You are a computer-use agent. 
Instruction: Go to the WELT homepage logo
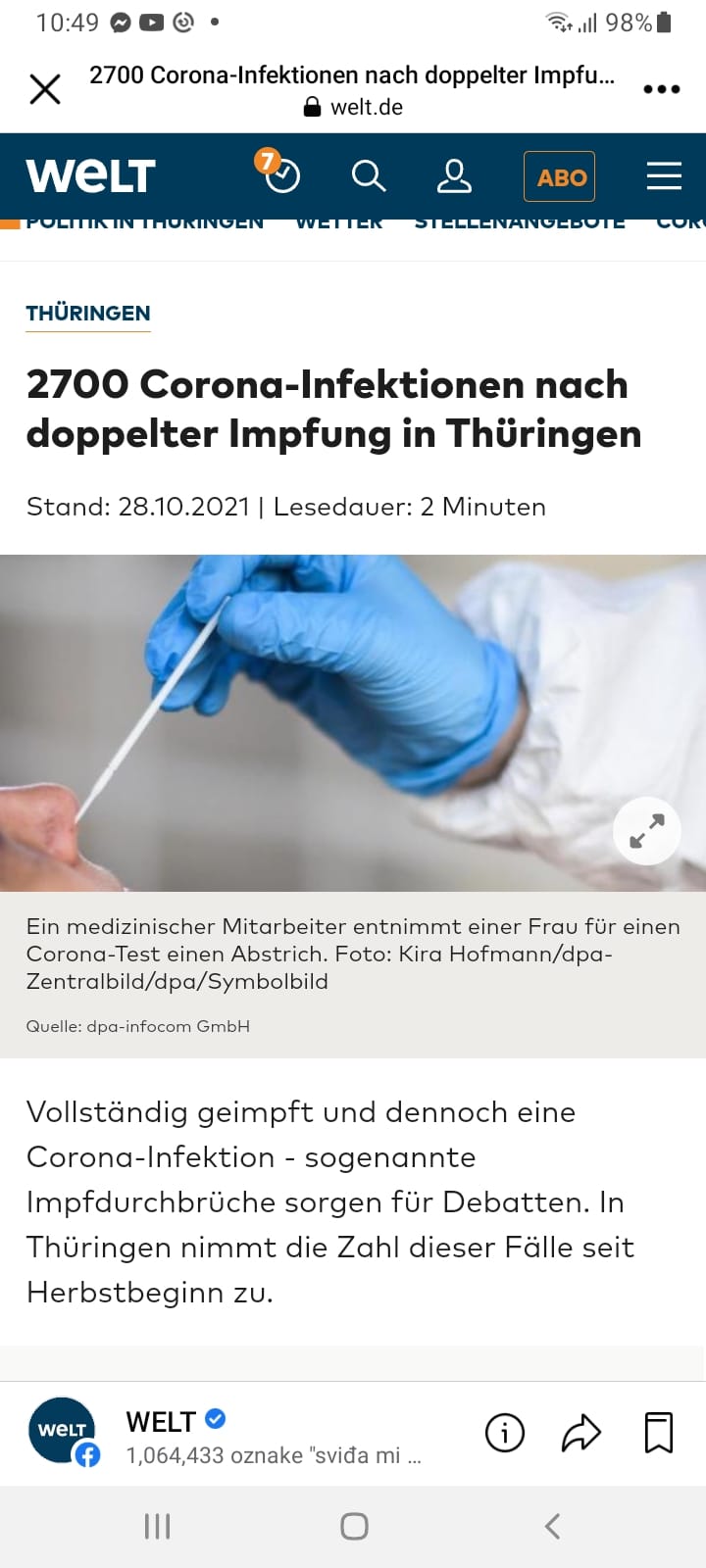[x=91, y=176]
